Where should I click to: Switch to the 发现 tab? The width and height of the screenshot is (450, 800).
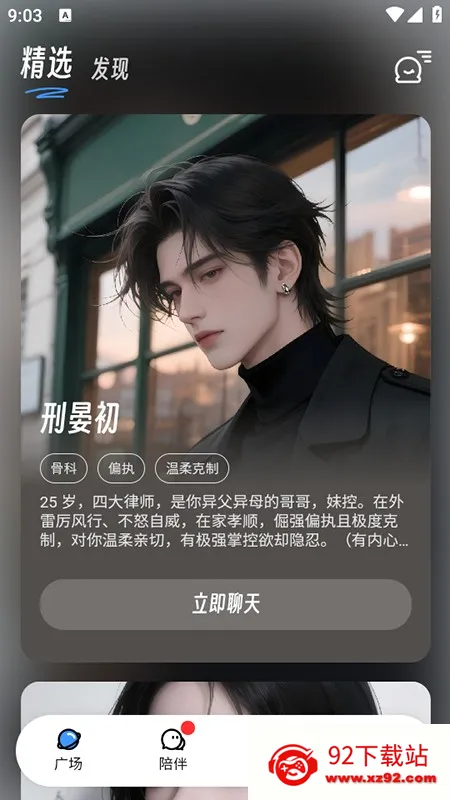click(110, 69)
